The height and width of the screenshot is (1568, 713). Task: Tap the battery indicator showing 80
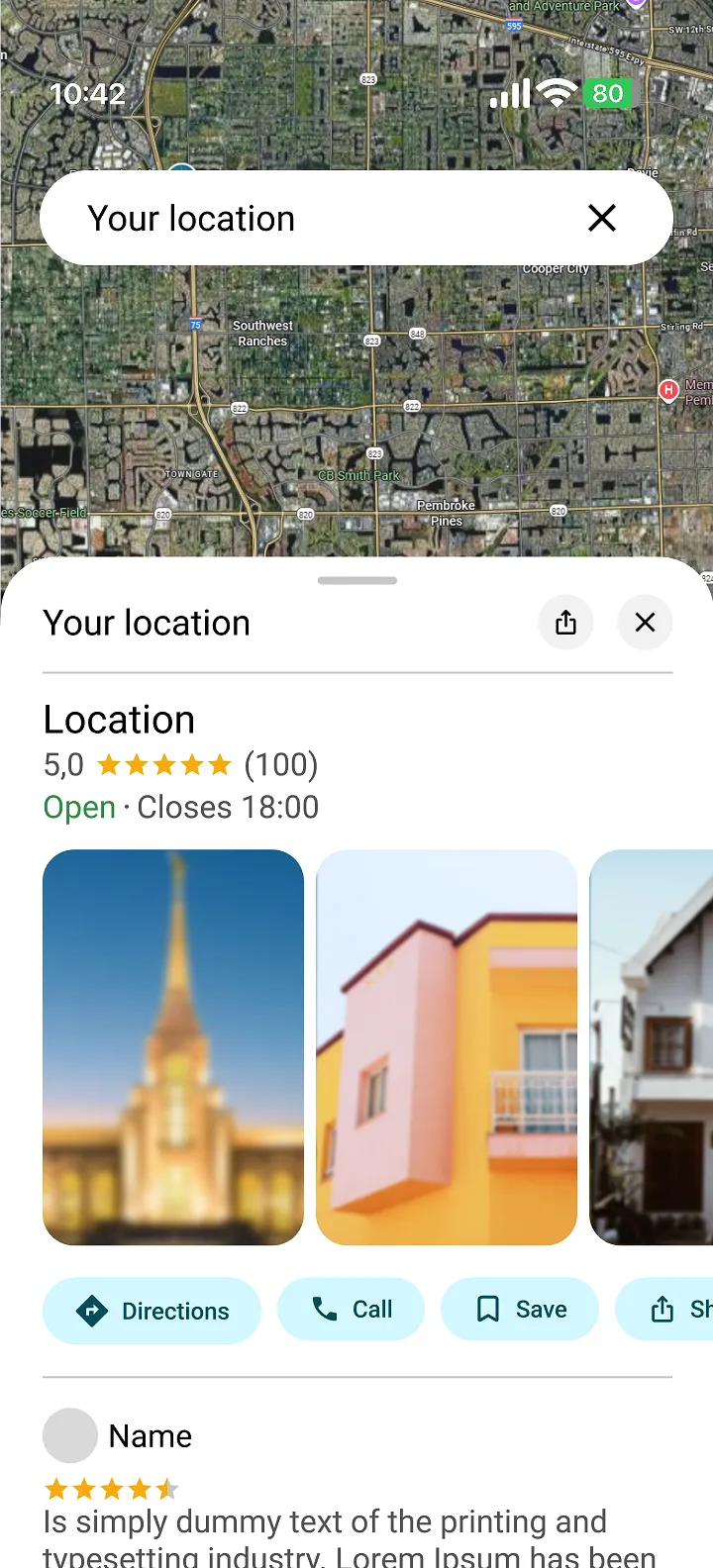point(608,92)
